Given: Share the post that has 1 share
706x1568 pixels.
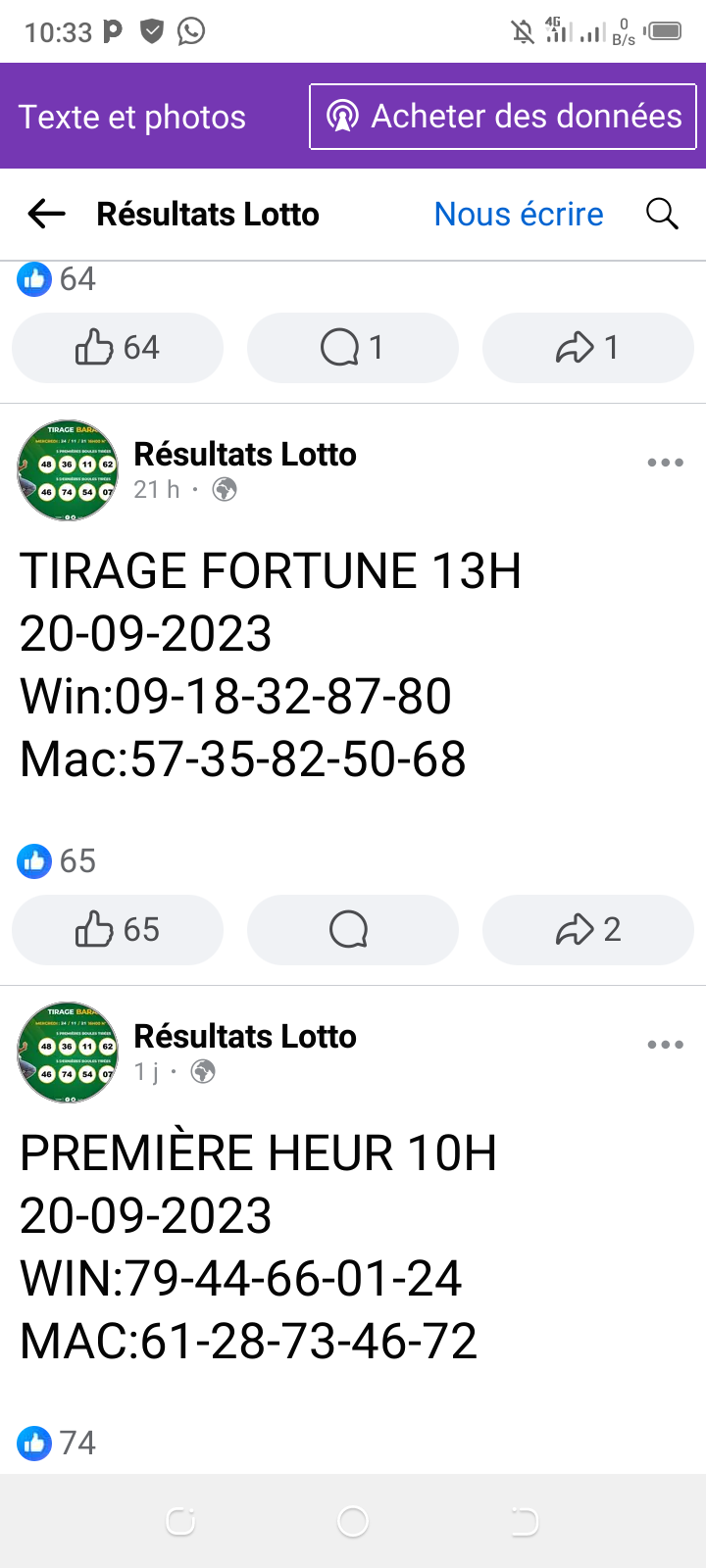Looking at the screenshot, I should tap(587, 348).
